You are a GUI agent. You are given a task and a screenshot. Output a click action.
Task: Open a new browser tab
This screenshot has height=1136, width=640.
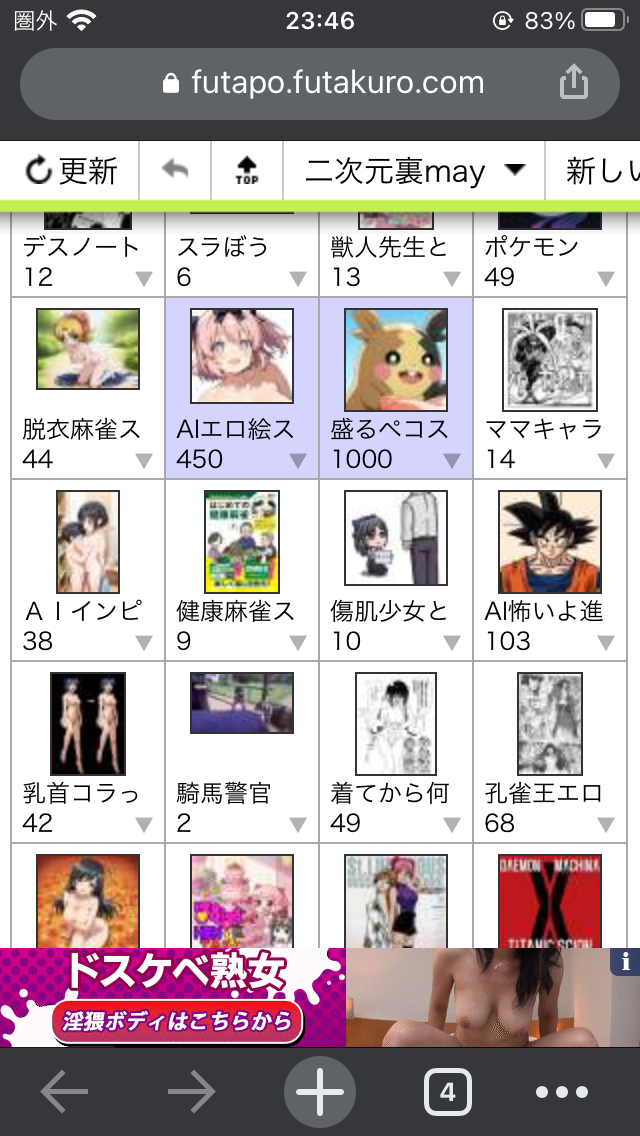[x=320, y=1092]
